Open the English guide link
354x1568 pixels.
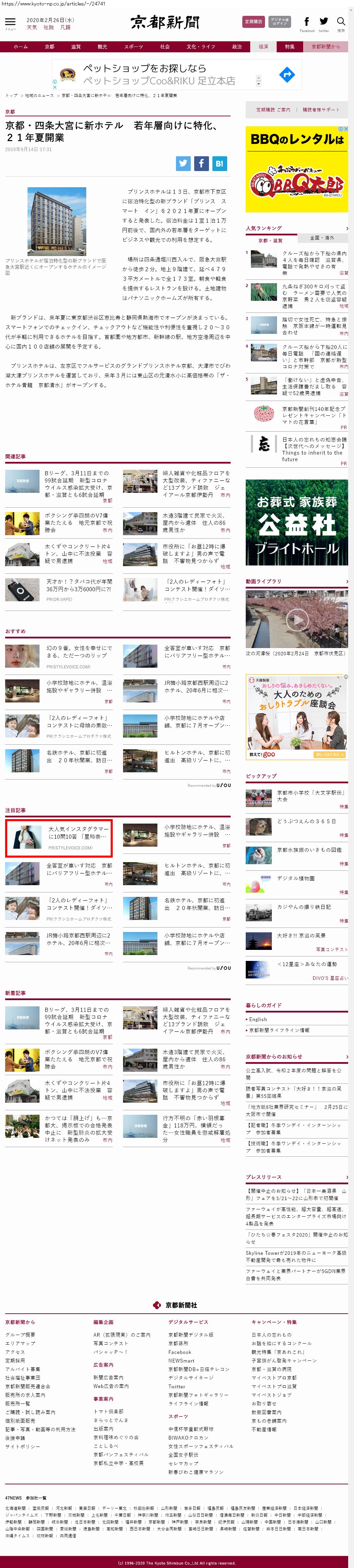click(x=258, y=1019)
